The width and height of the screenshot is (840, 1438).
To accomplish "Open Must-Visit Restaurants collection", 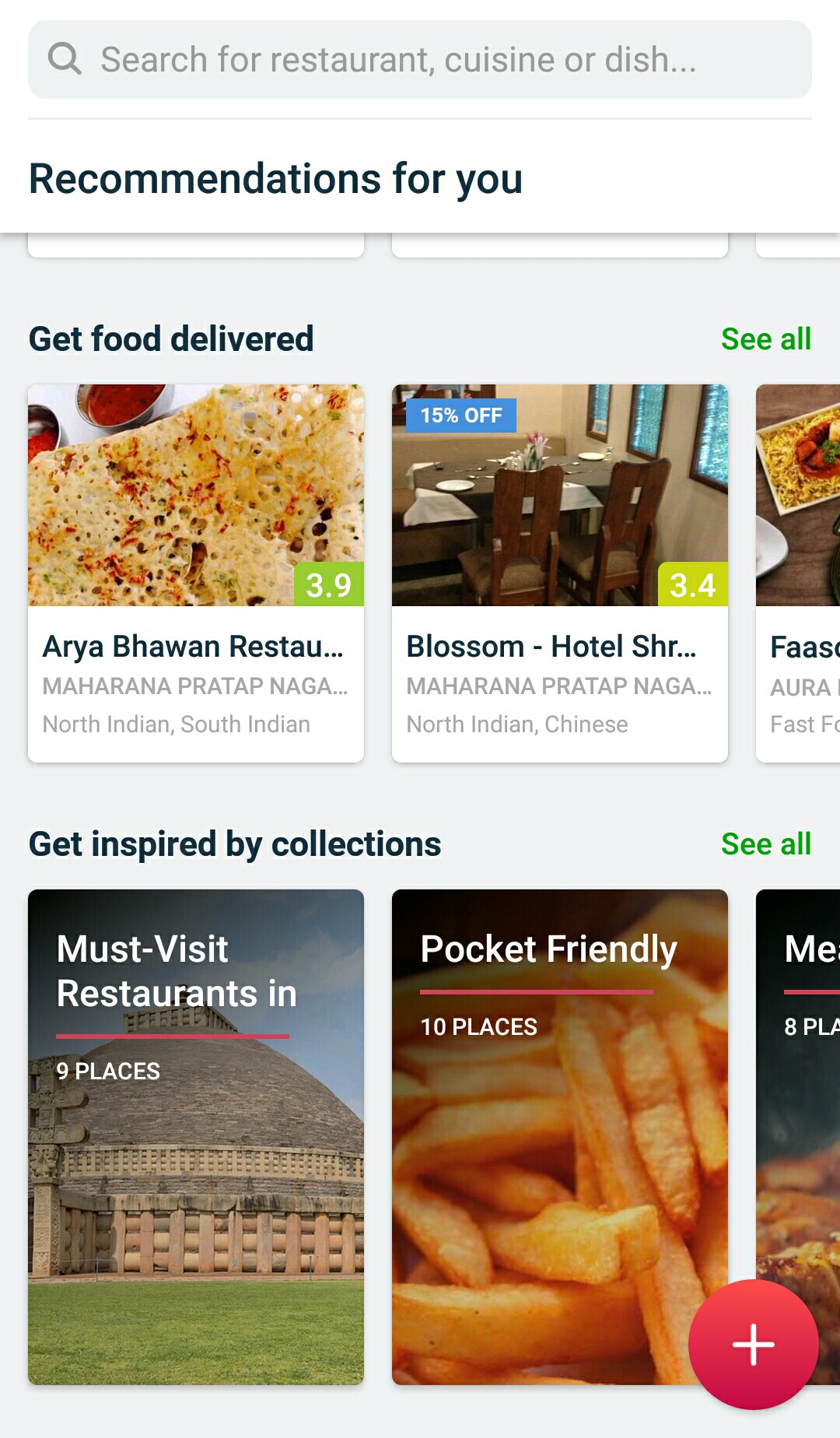I will tap(196, 1136).
